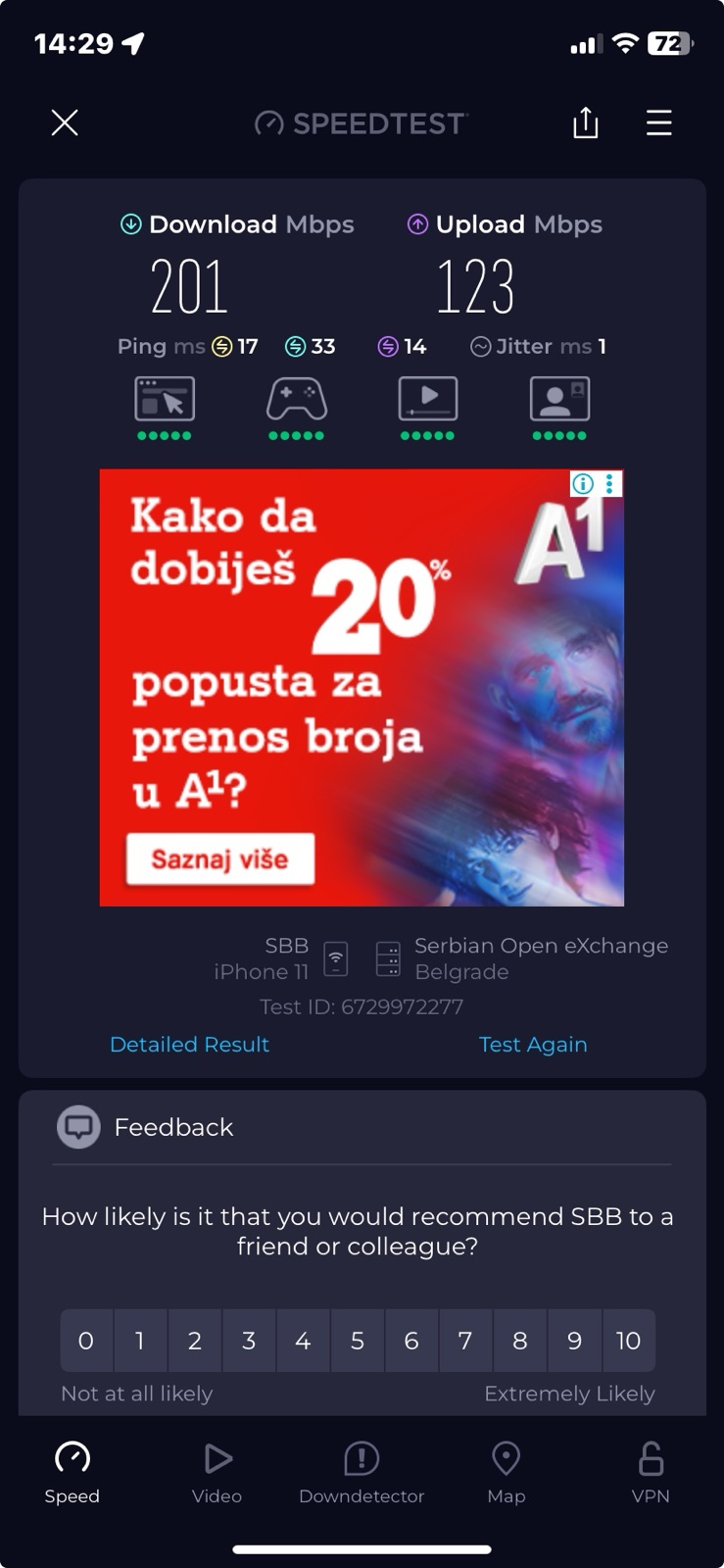View the Detailed Result
This screenshot has width=724, height=1568.
point(189,1044)
